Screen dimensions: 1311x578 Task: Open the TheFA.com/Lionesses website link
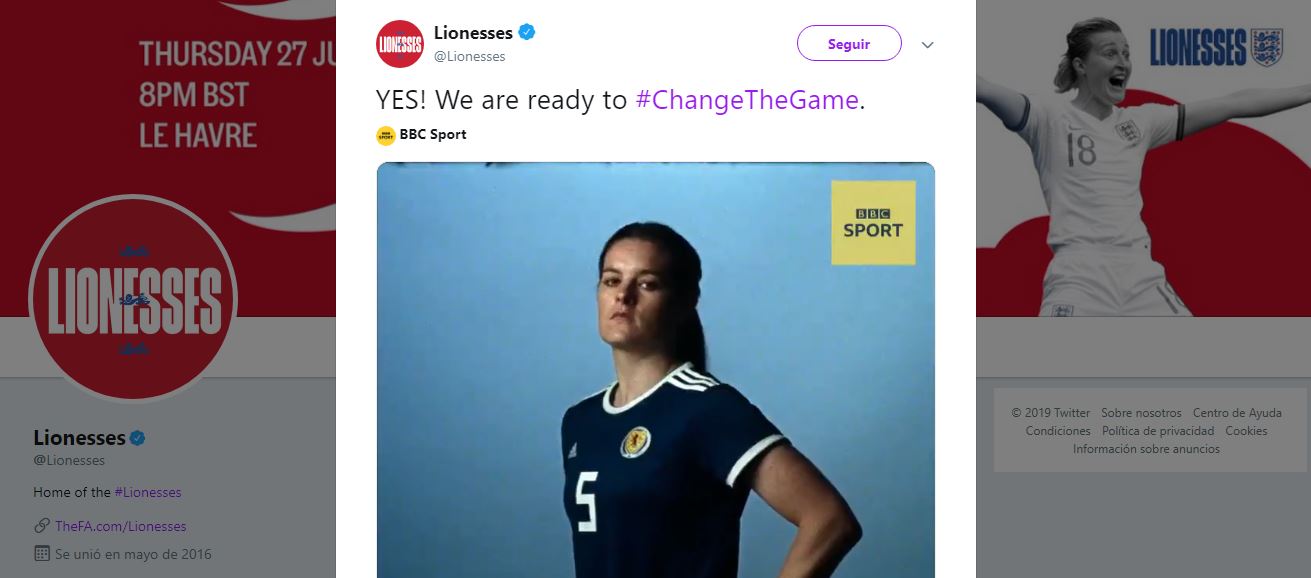pos(120,526)
